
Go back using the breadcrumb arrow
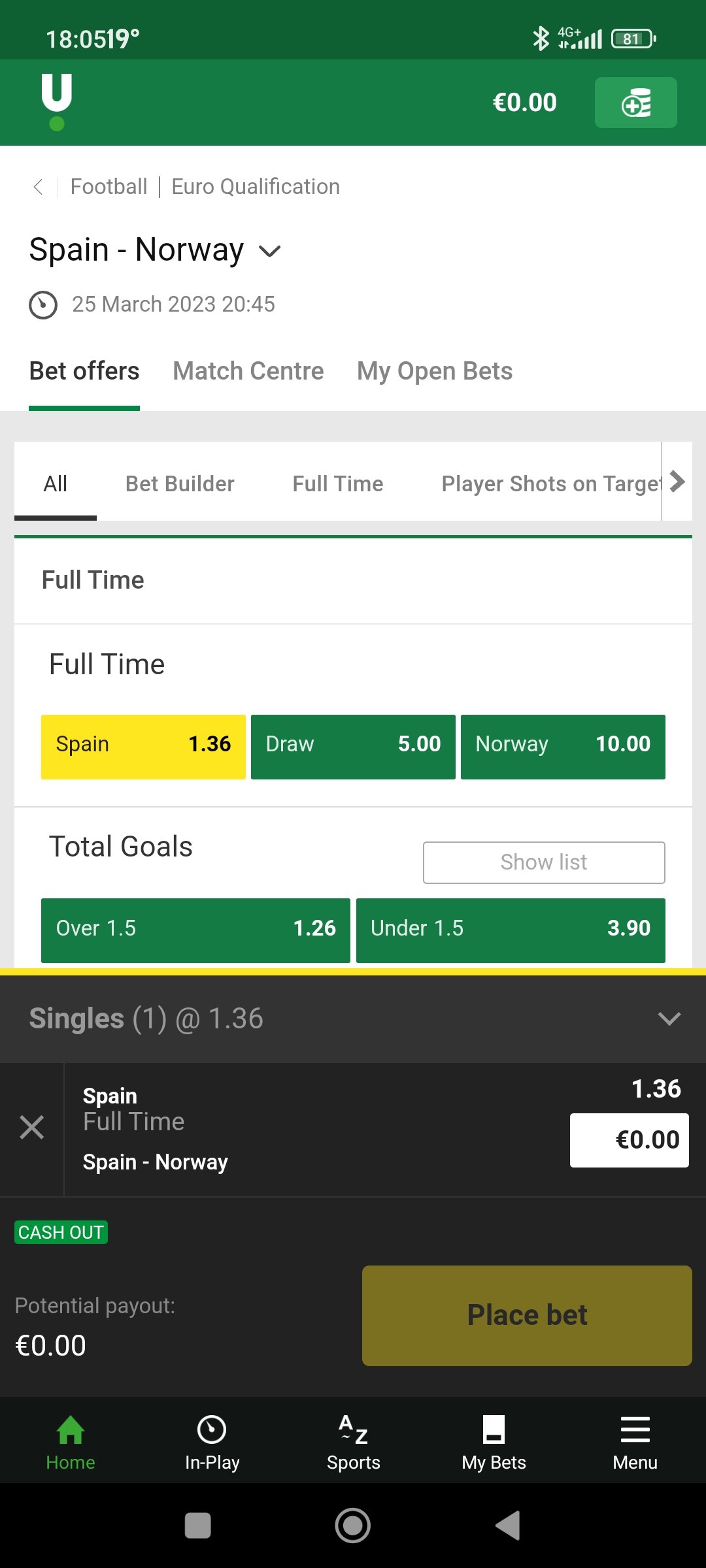[38, 187]
